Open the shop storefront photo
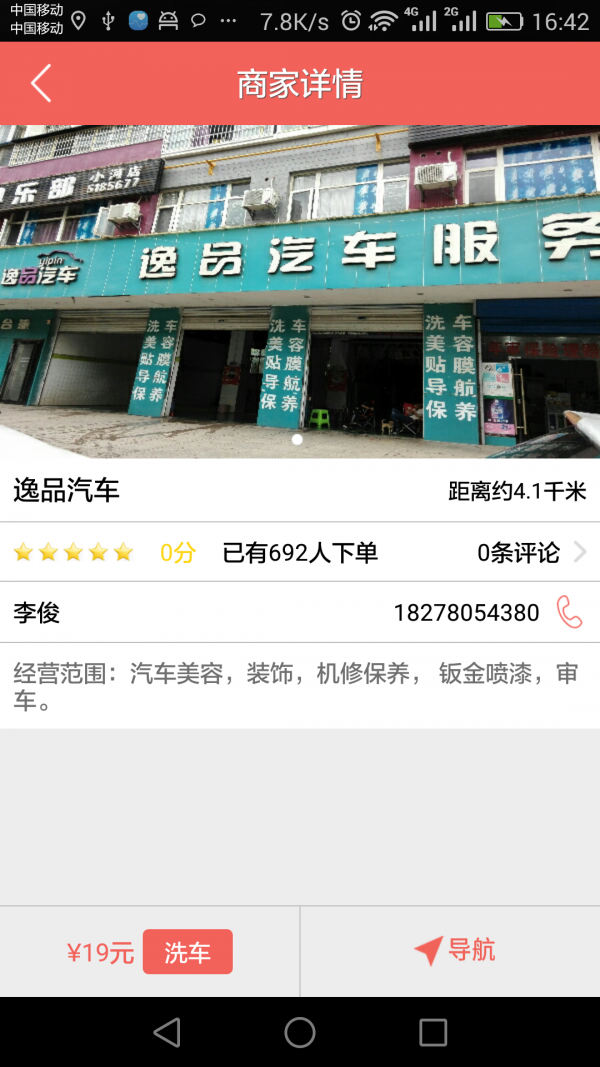This screenshot has height=1067, width=600. (x=300, y=290)
